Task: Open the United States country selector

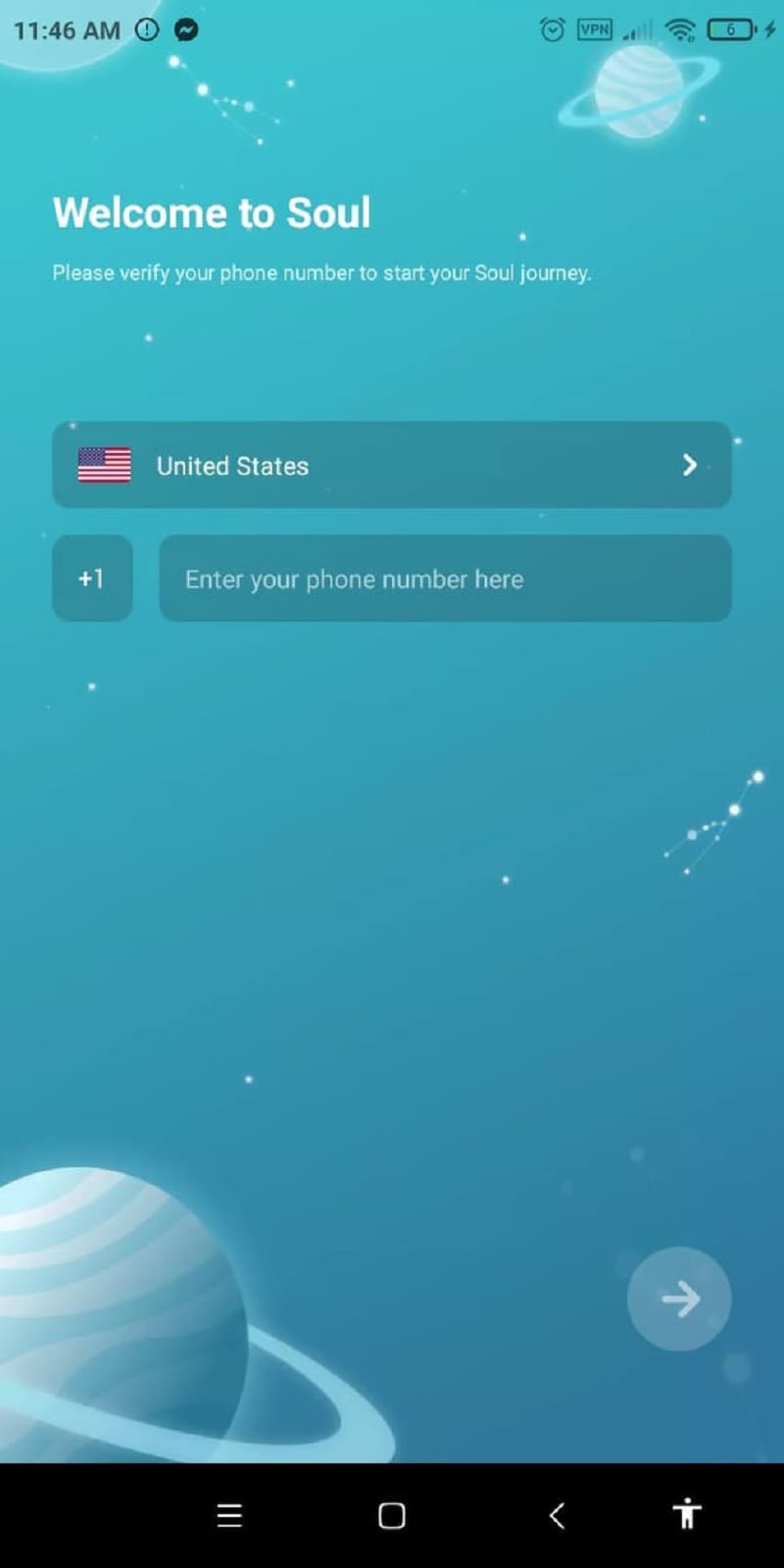Action: tap(392, 465)
